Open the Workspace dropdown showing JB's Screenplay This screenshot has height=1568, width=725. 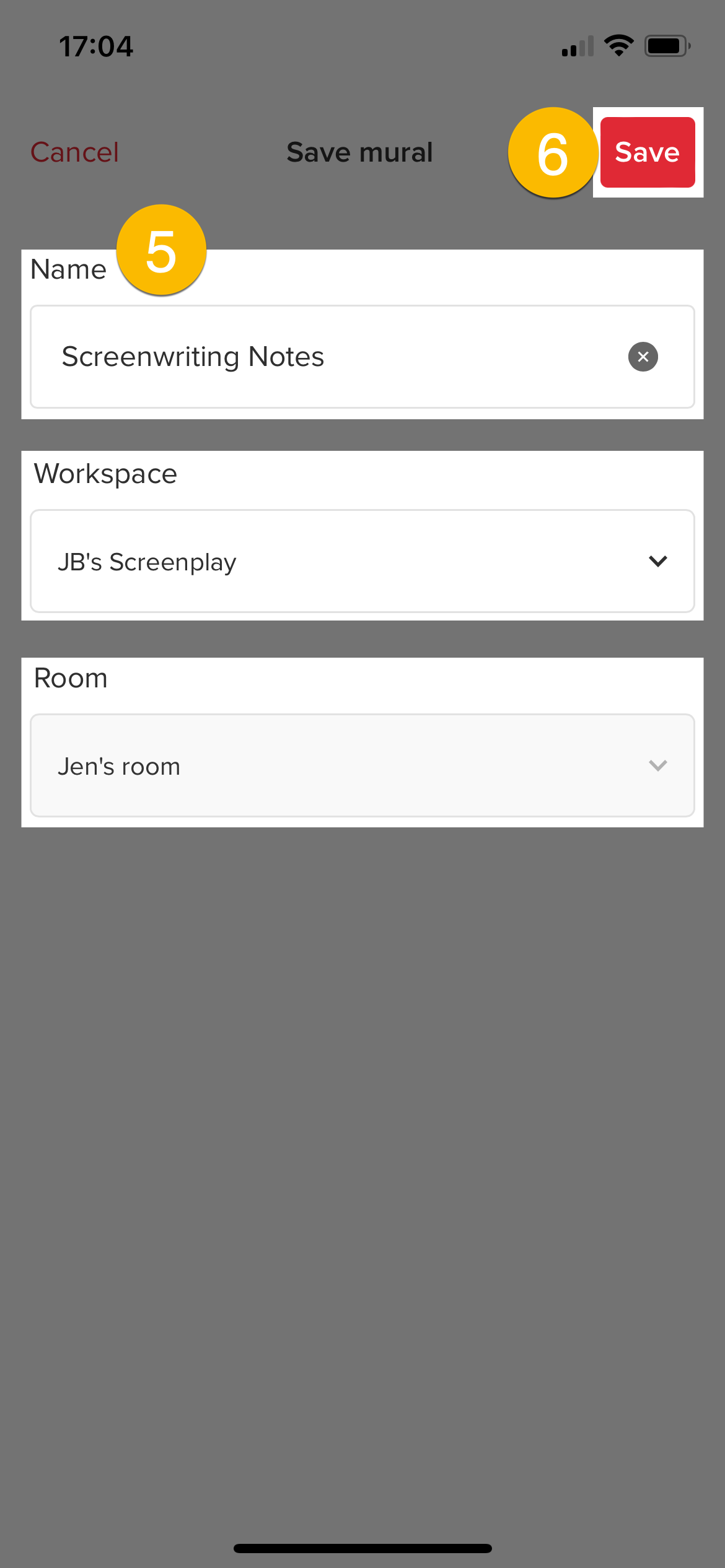(362, 561)
